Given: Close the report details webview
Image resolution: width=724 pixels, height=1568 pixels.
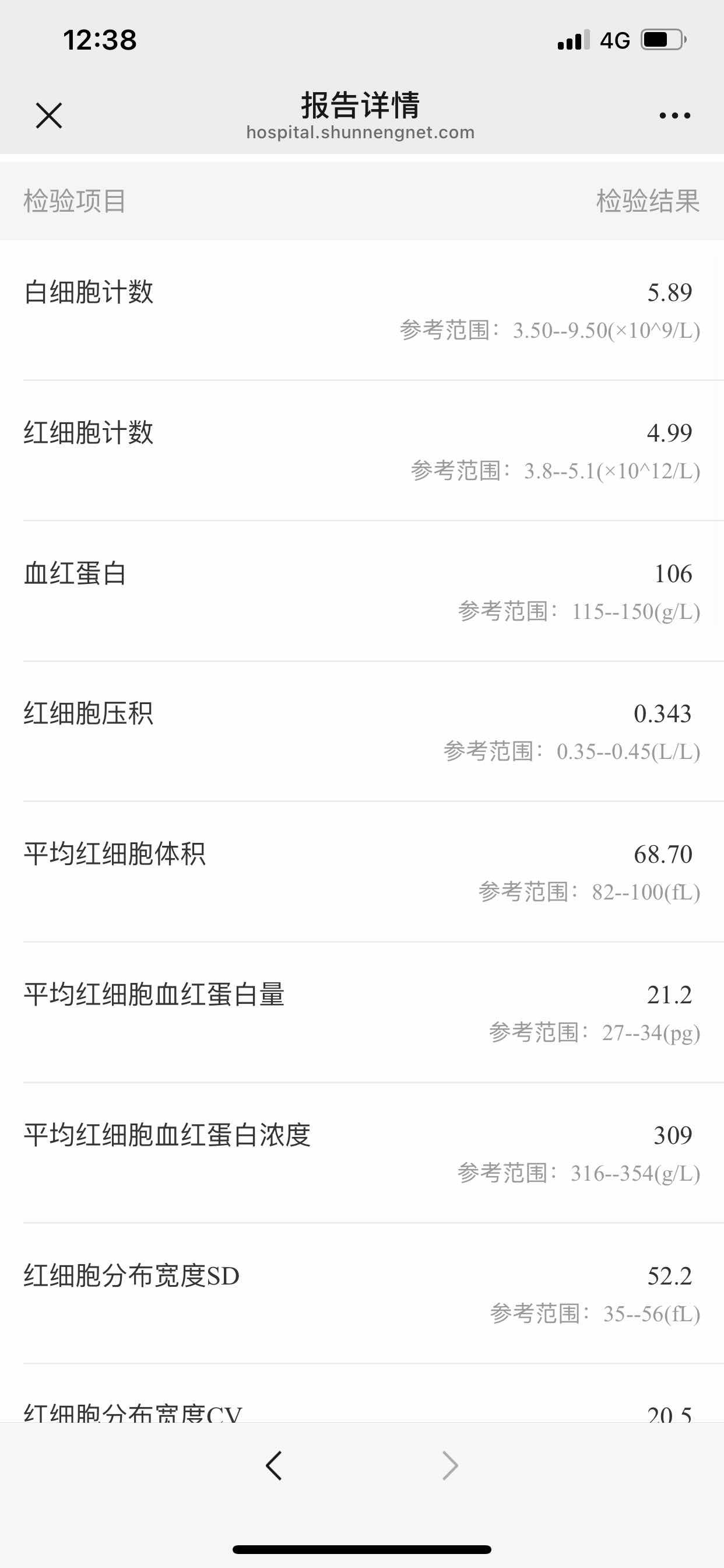Looking at the screenshot, I should pyautogui.click(x=48, y=115).
